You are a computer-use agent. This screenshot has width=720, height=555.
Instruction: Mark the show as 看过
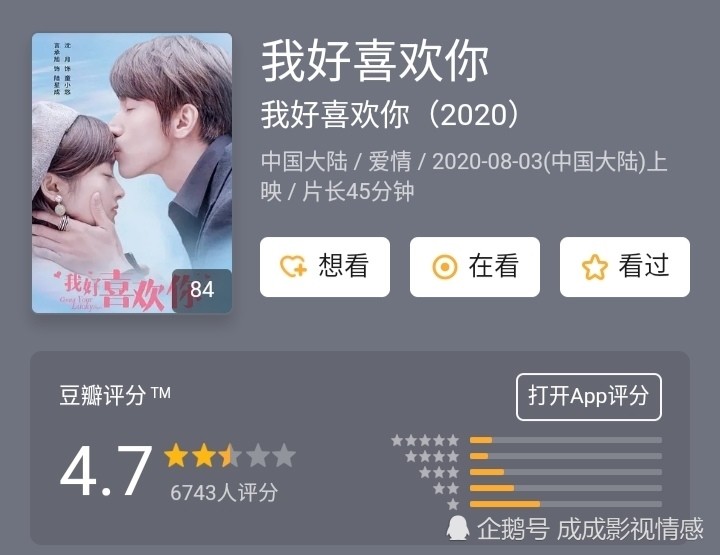(625, 267)
